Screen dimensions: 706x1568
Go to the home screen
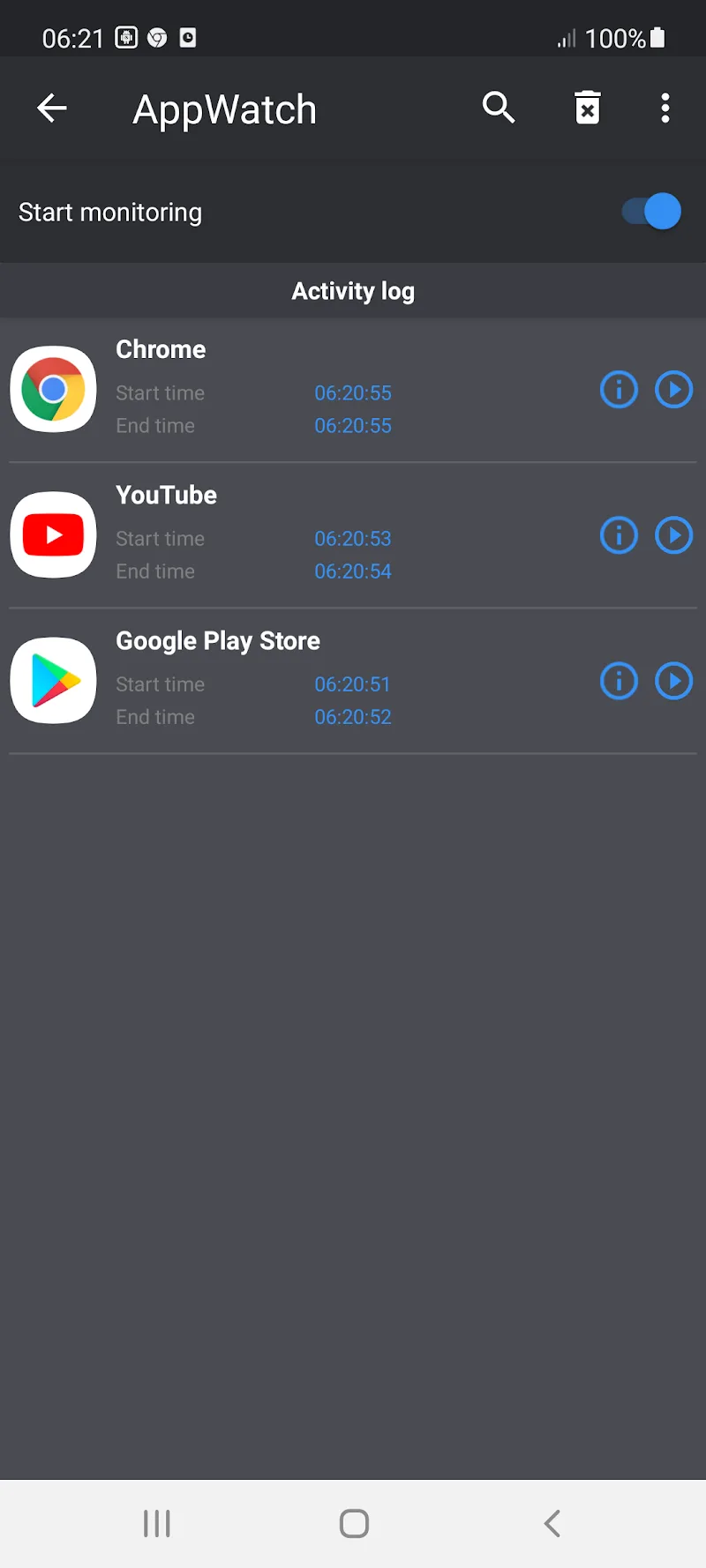(354, 1523)
